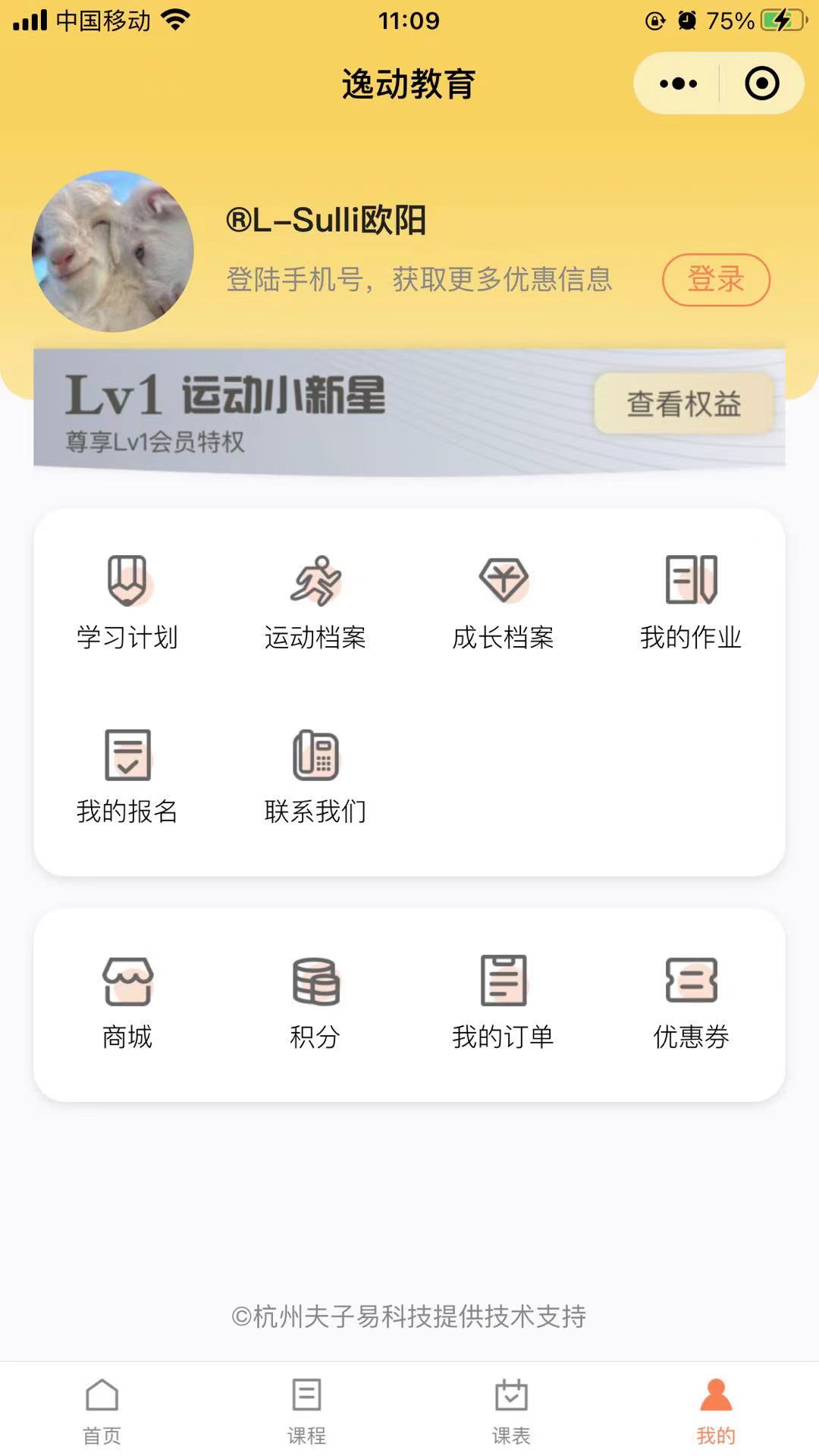Check 积分 points
Screen dimensions: 819x1456
315,1003
